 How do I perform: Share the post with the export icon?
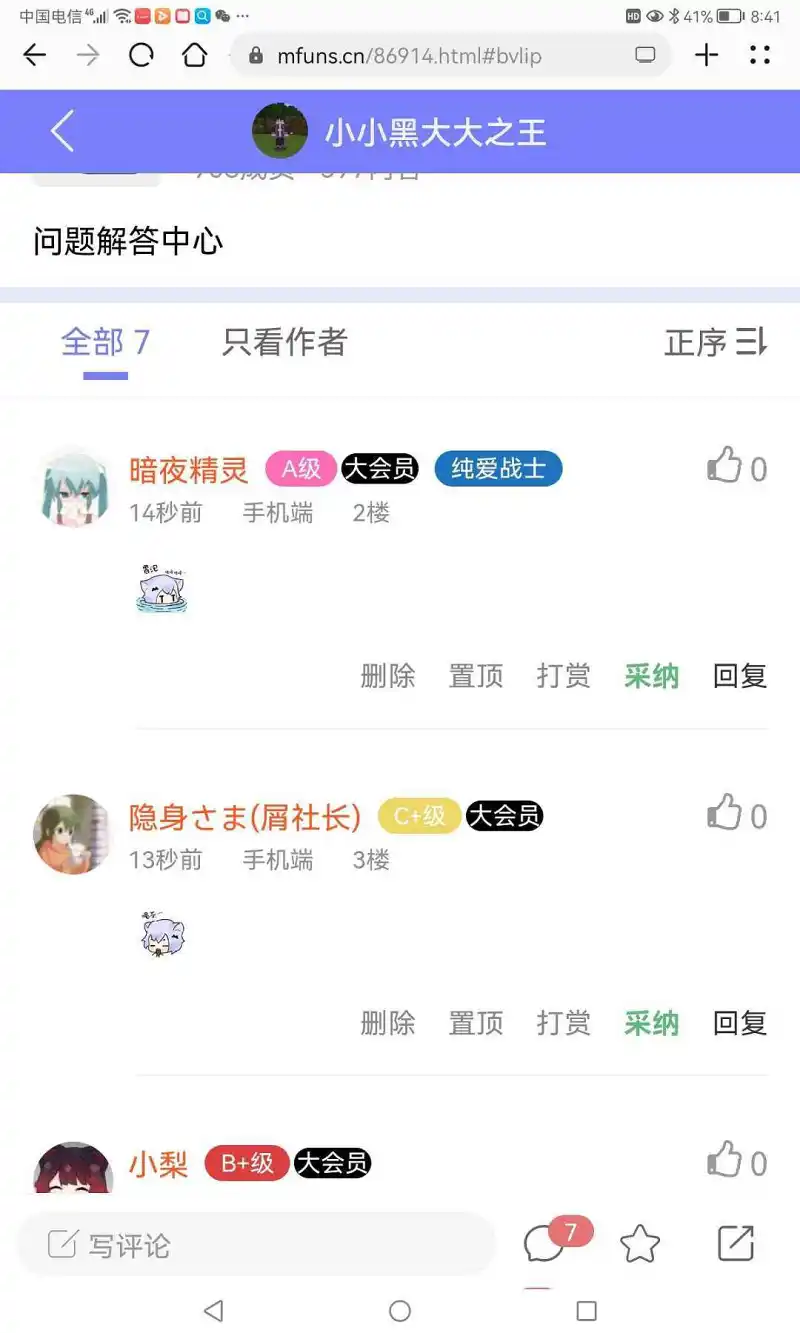[x=736, y=1243]
